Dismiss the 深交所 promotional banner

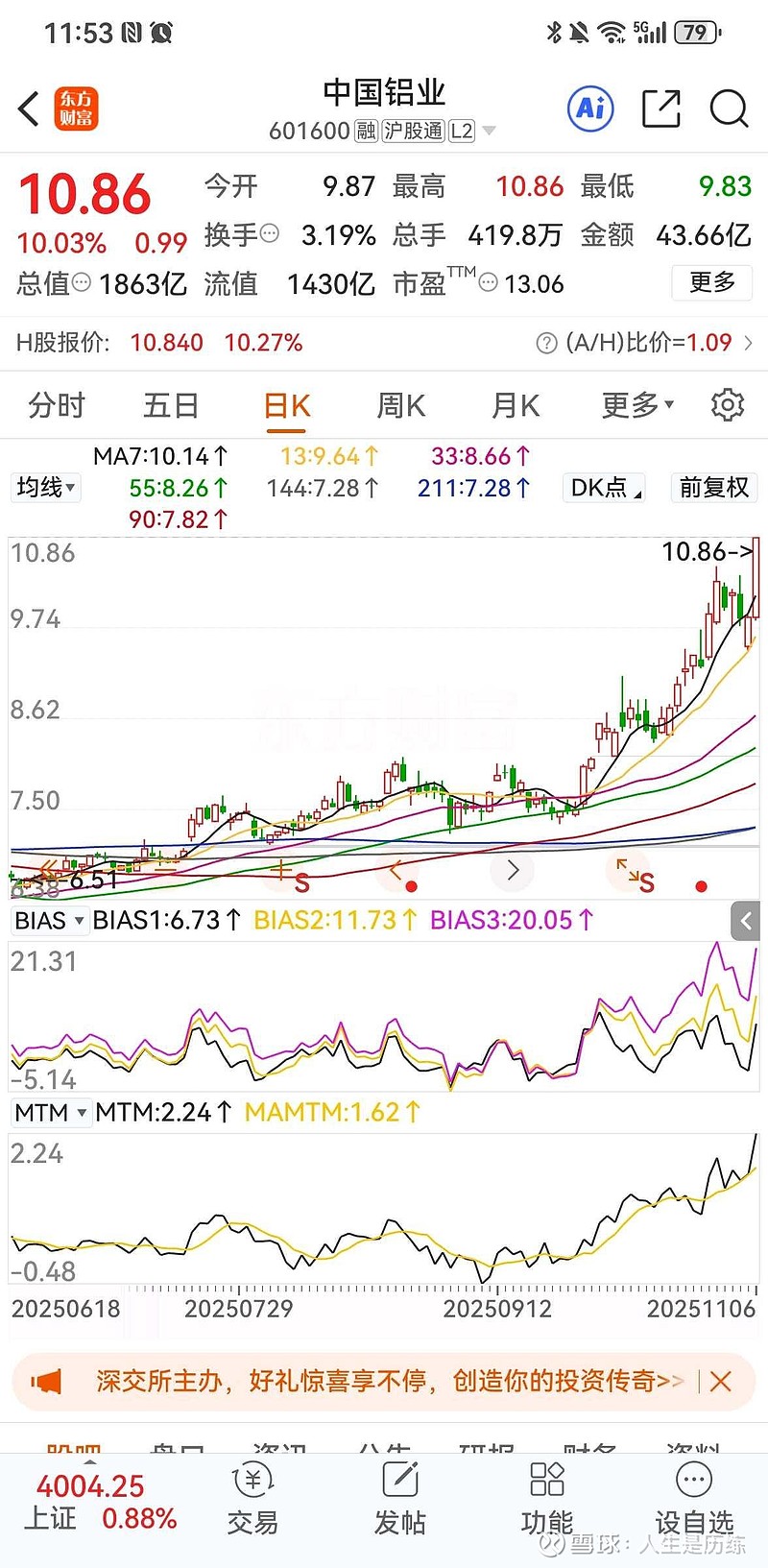(x=721, y=1382)
